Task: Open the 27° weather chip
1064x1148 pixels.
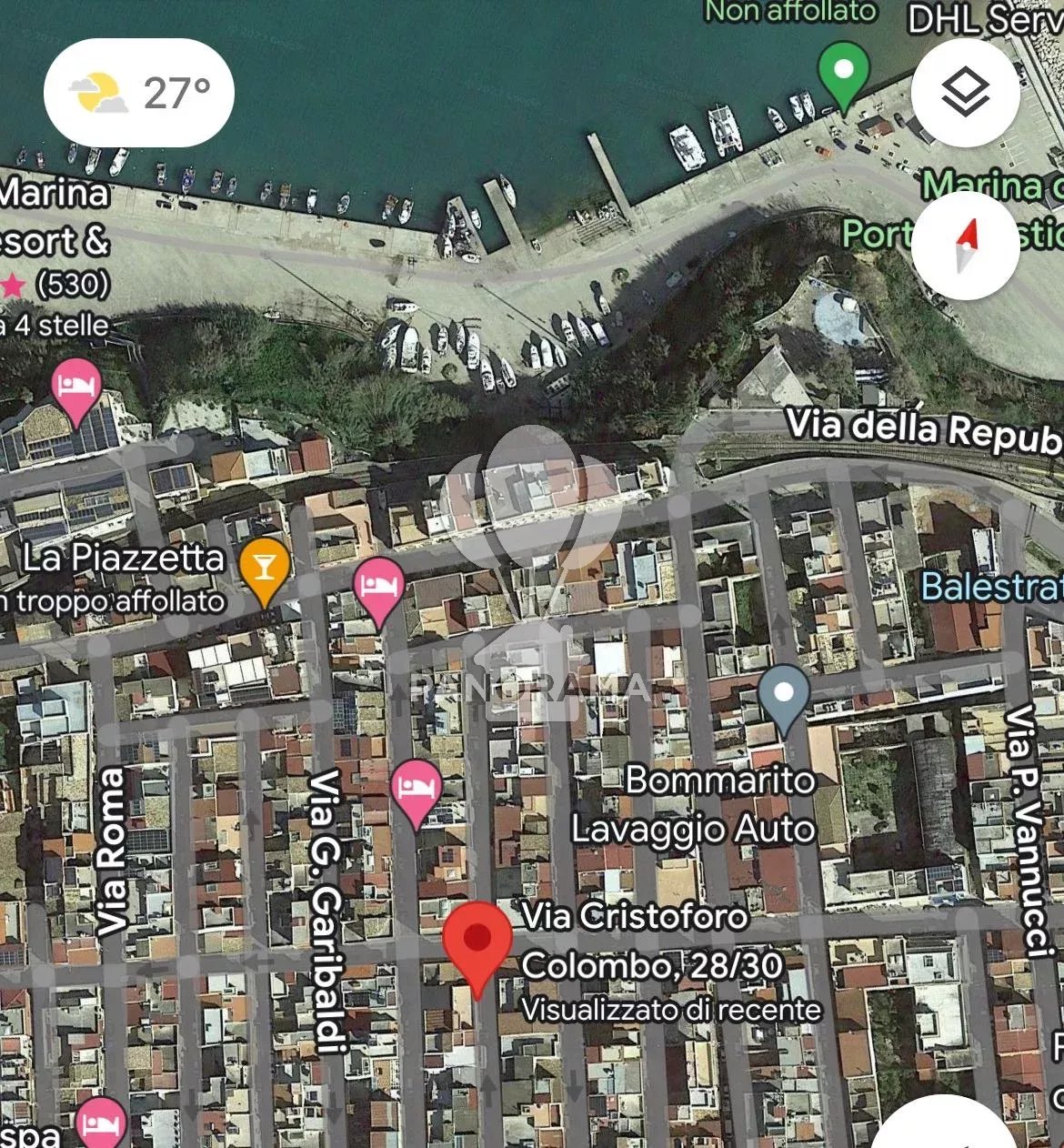Action: pyautogui.click(x=139, y=93)
